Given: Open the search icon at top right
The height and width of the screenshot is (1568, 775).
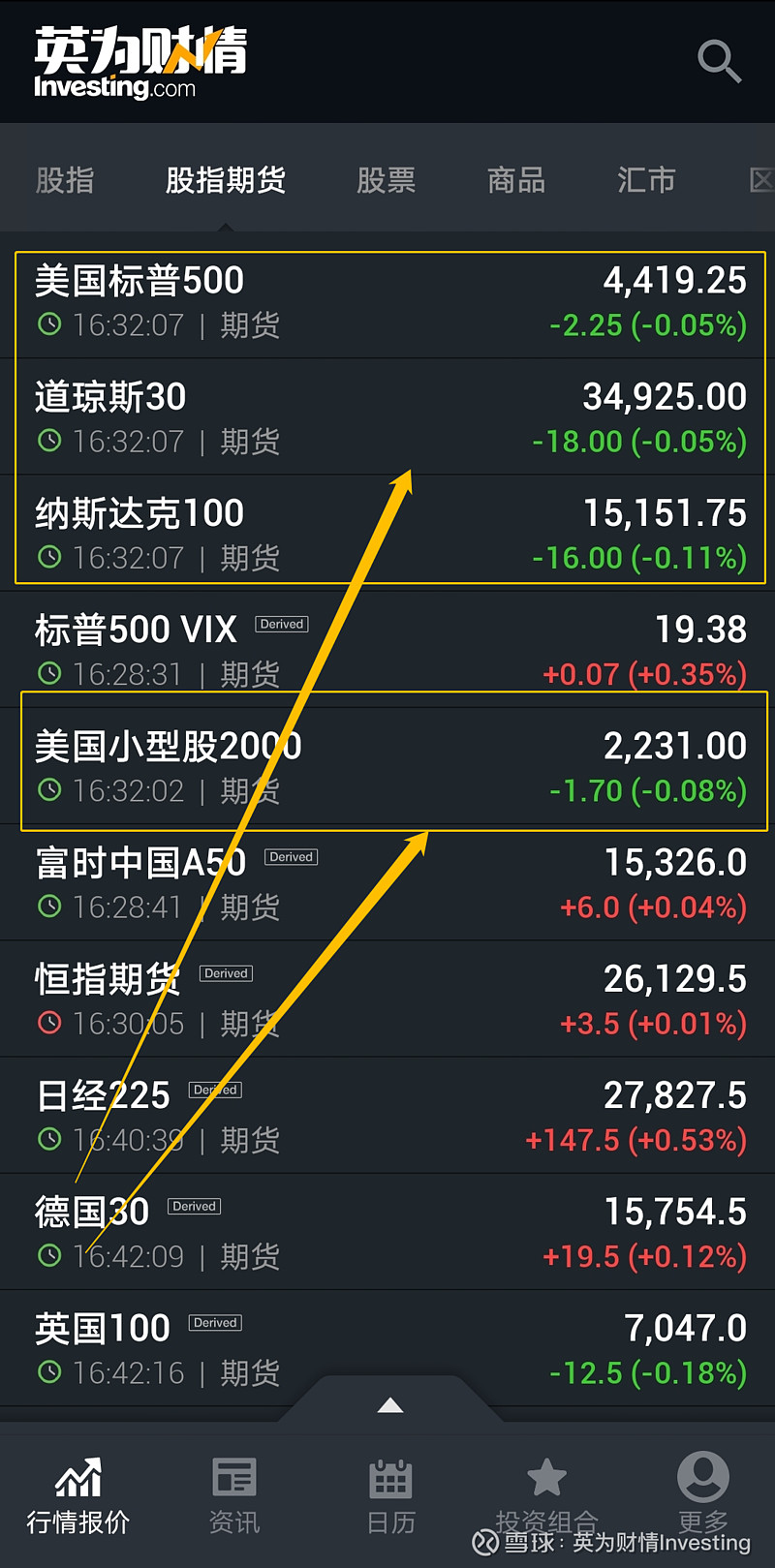Looking at the screenshot, I should (x=719, y=61).
